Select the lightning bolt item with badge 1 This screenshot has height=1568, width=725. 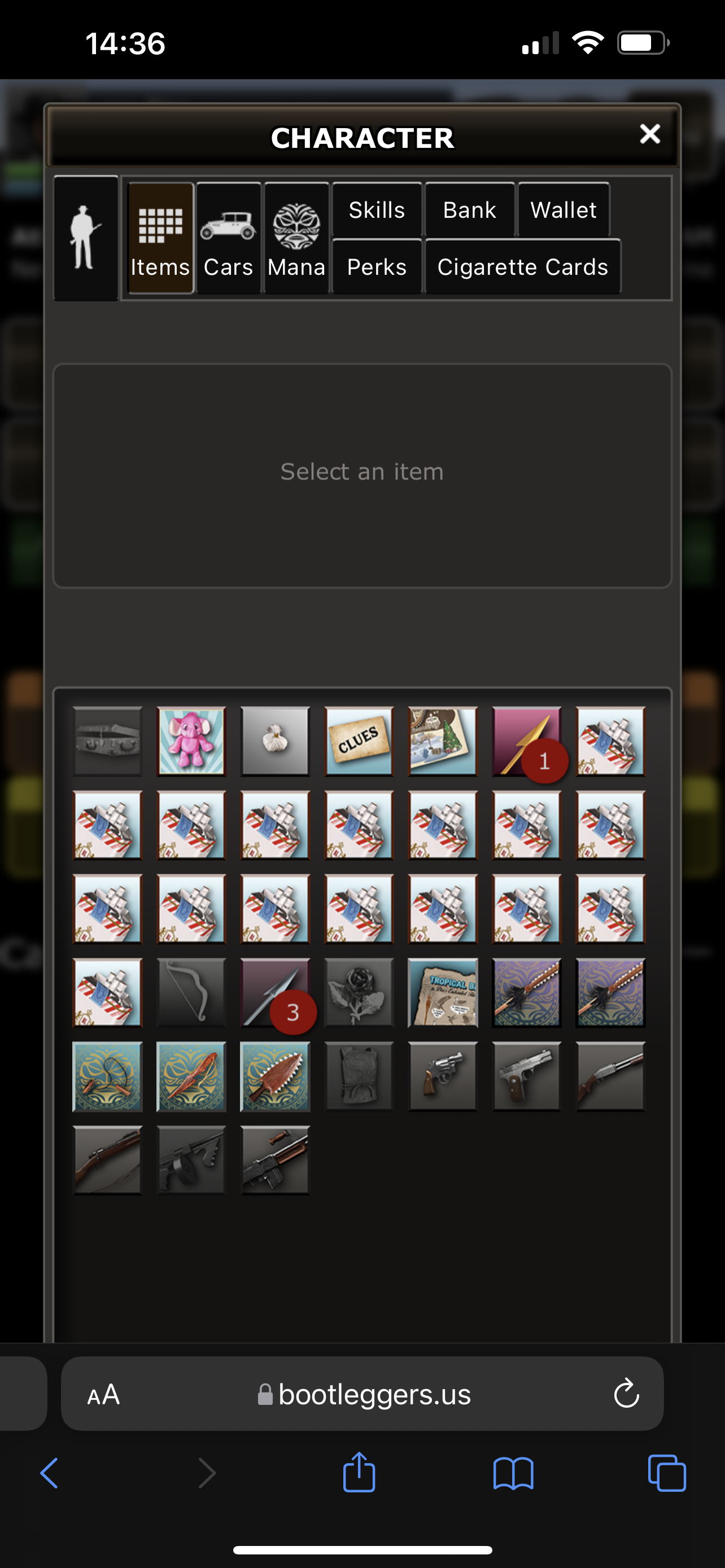527,742
